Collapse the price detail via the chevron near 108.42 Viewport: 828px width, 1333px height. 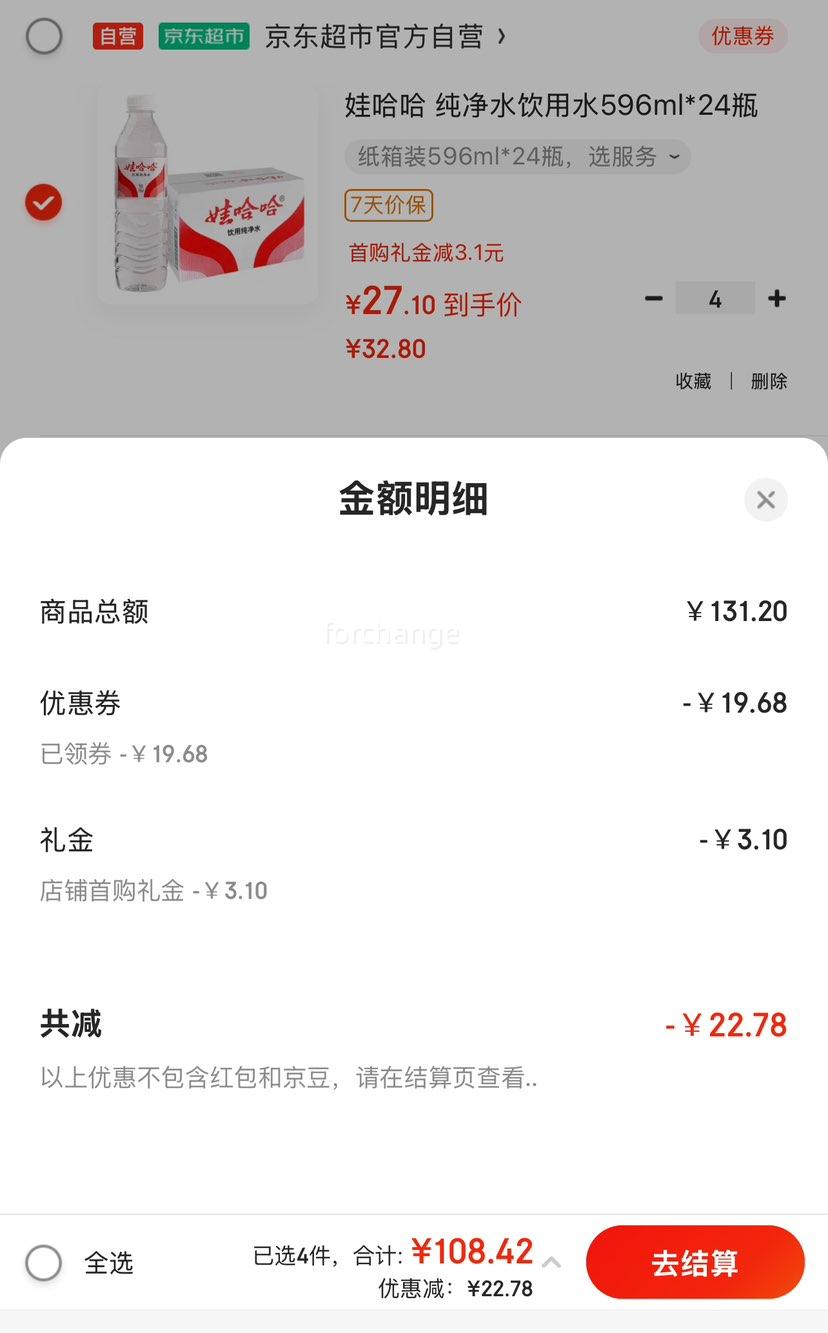pos(550,1262)
